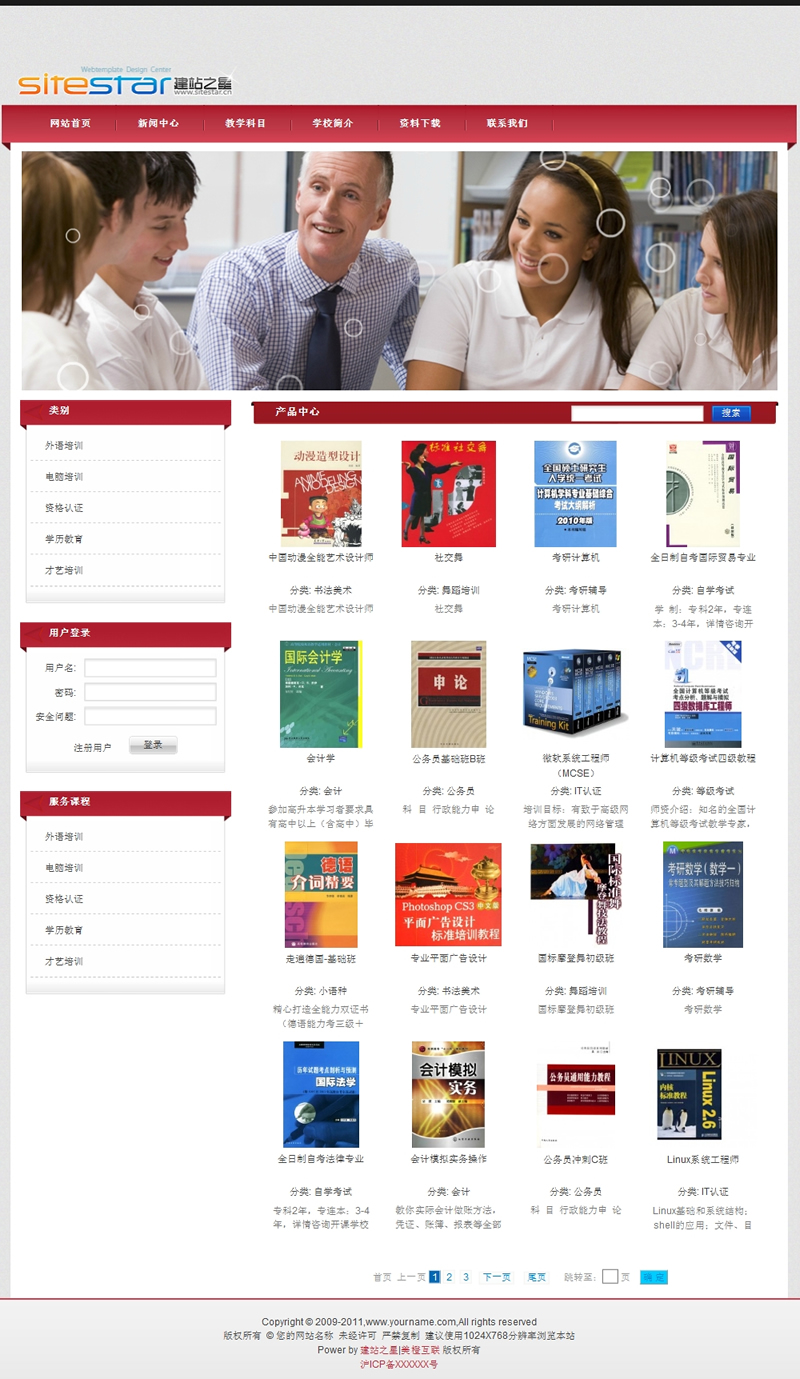Go to page 2 of products
This screenshot has width=800, height=1379.
click(449, 1277)
